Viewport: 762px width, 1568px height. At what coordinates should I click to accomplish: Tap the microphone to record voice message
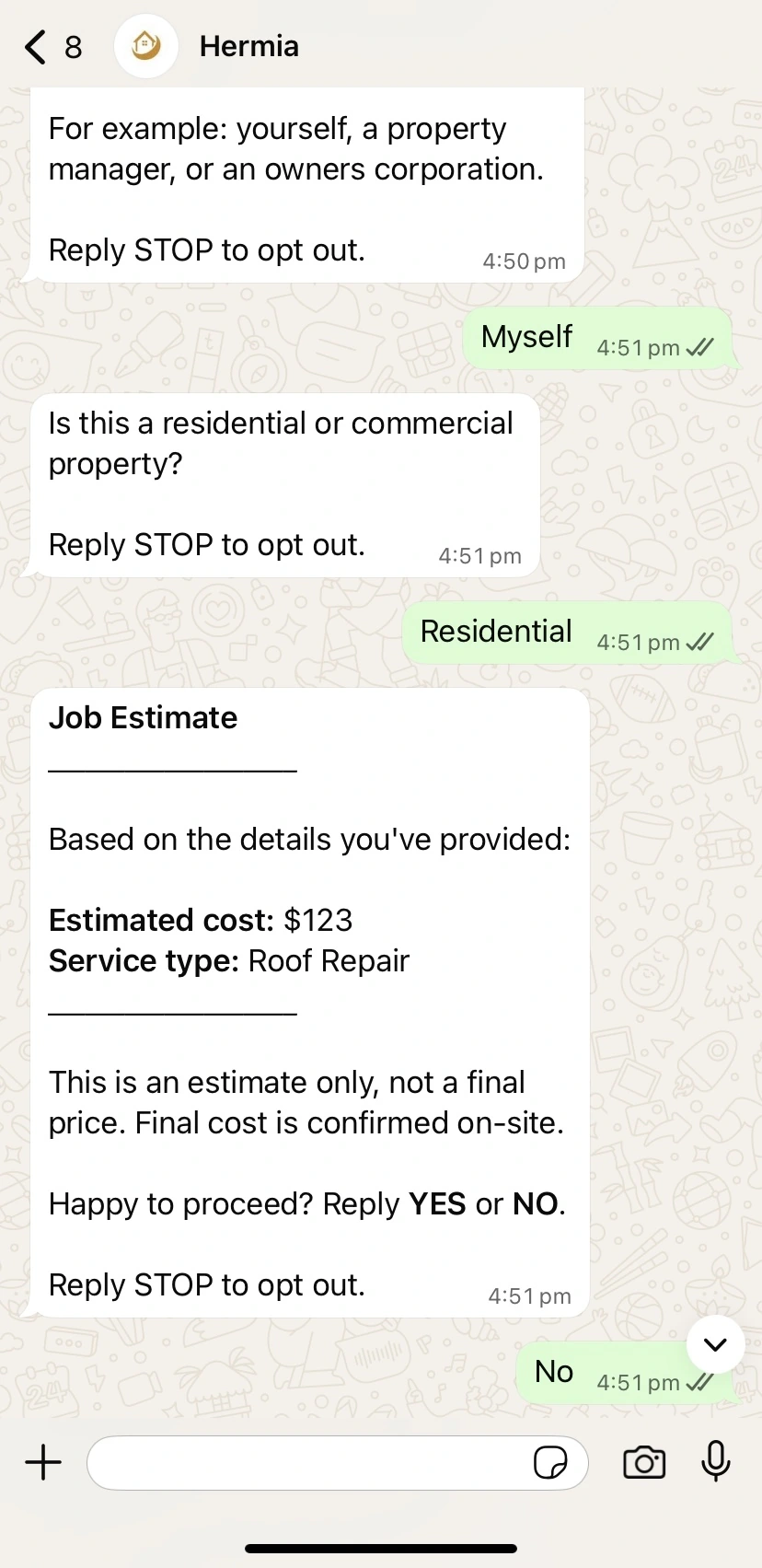(716, 1461)
